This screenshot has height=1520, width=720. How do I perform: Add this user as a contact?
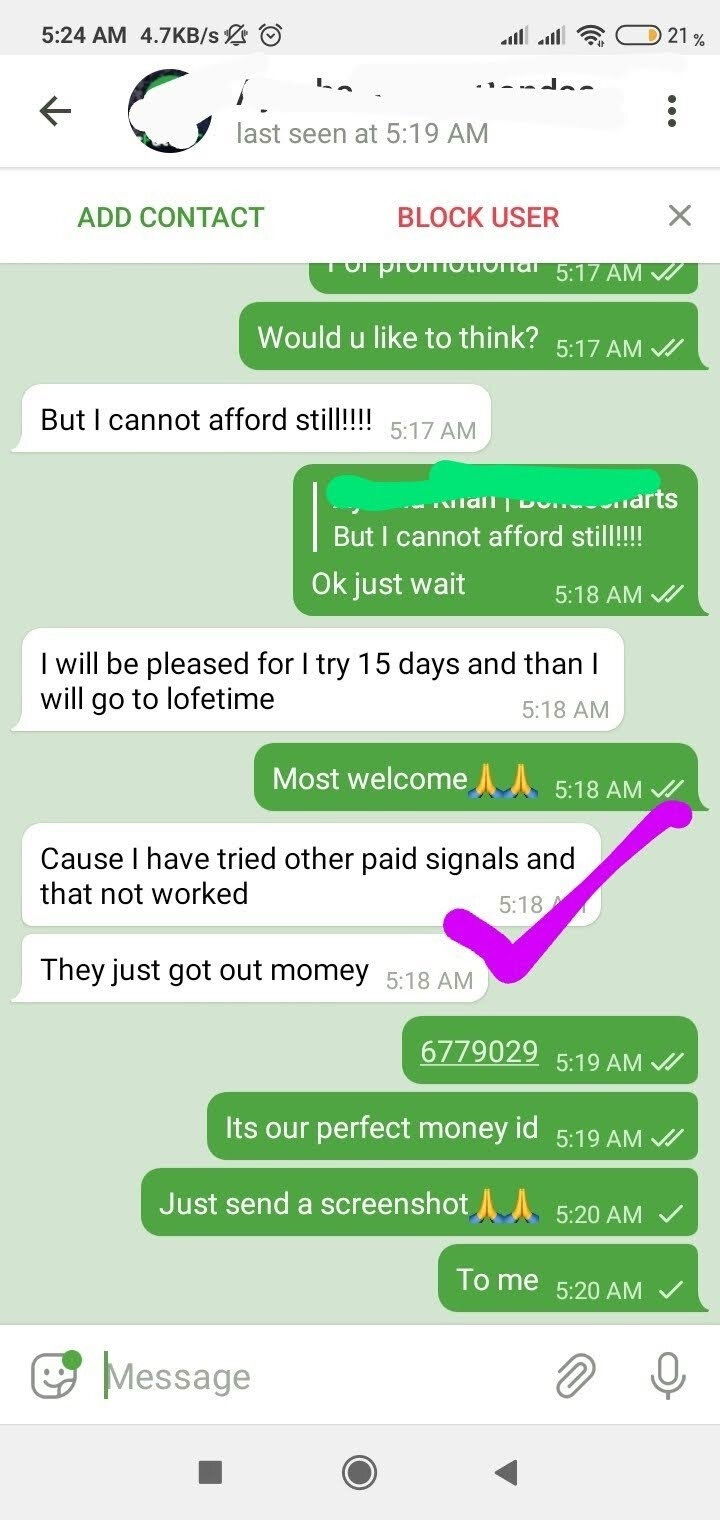click(x=171, y=217)
